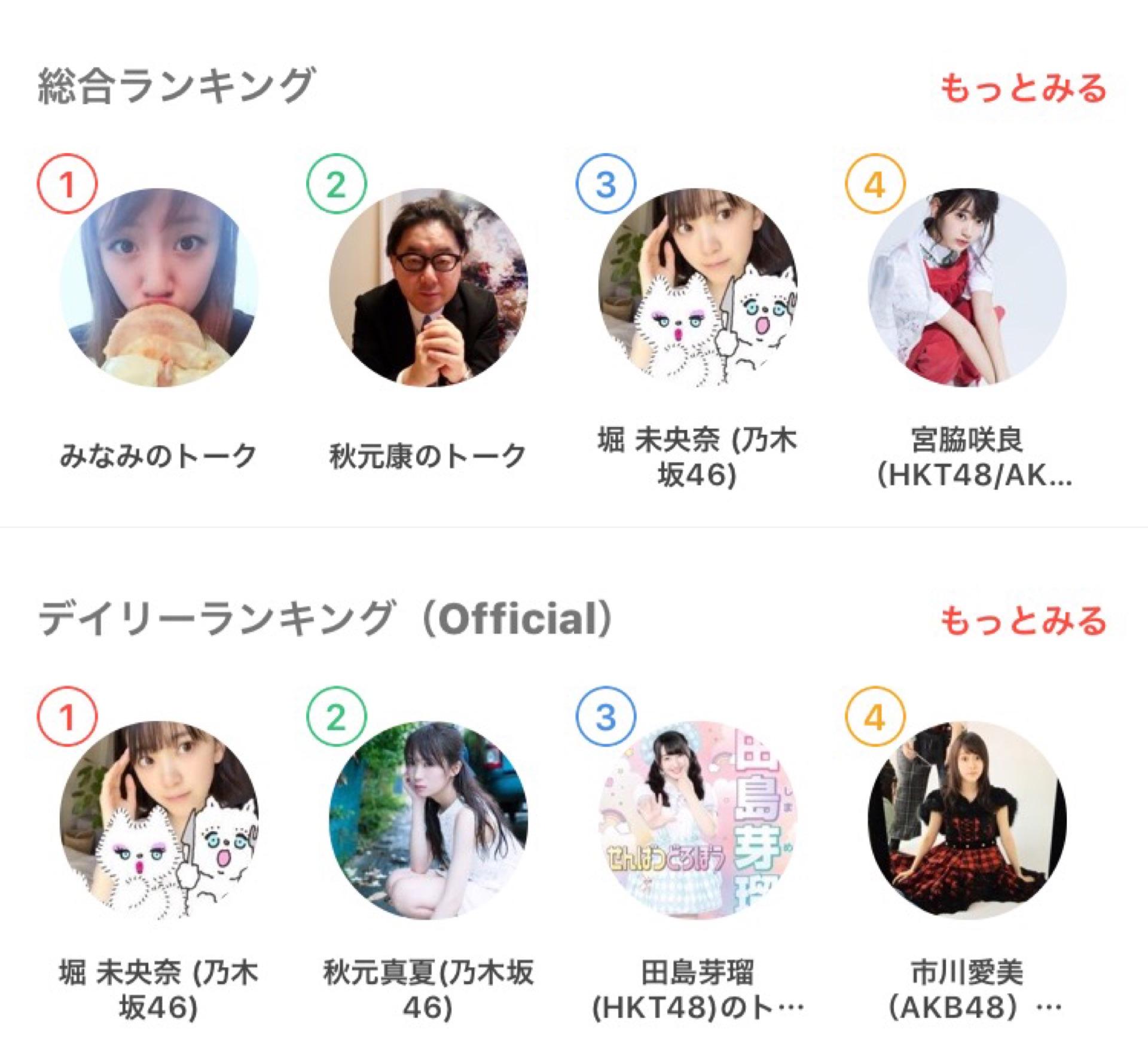1148x1041 pixels.
Task: Tap もっとみる beside デイリーランキング
Action: [1022, 620]
